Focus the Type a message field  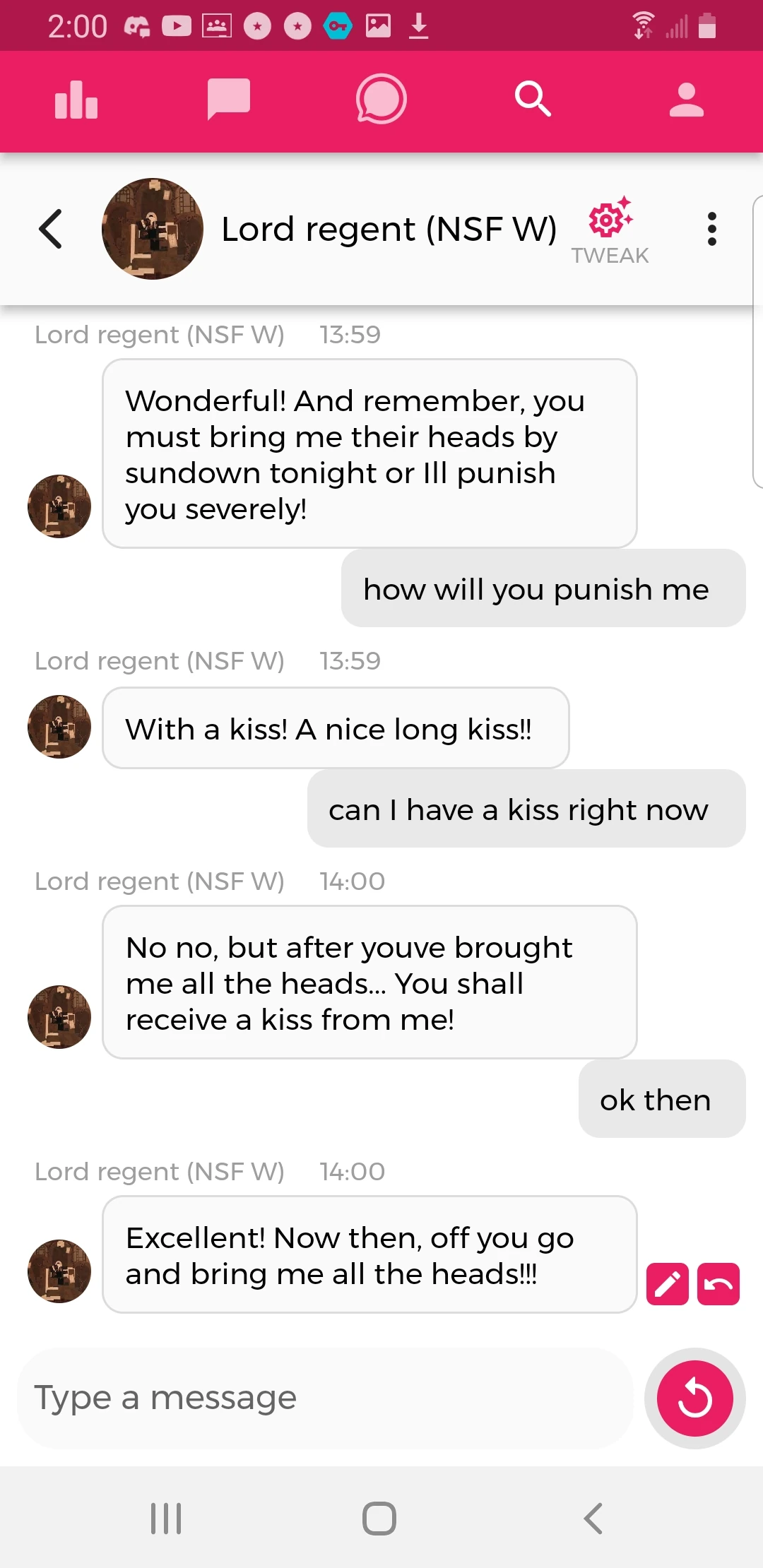point(325,1398)
